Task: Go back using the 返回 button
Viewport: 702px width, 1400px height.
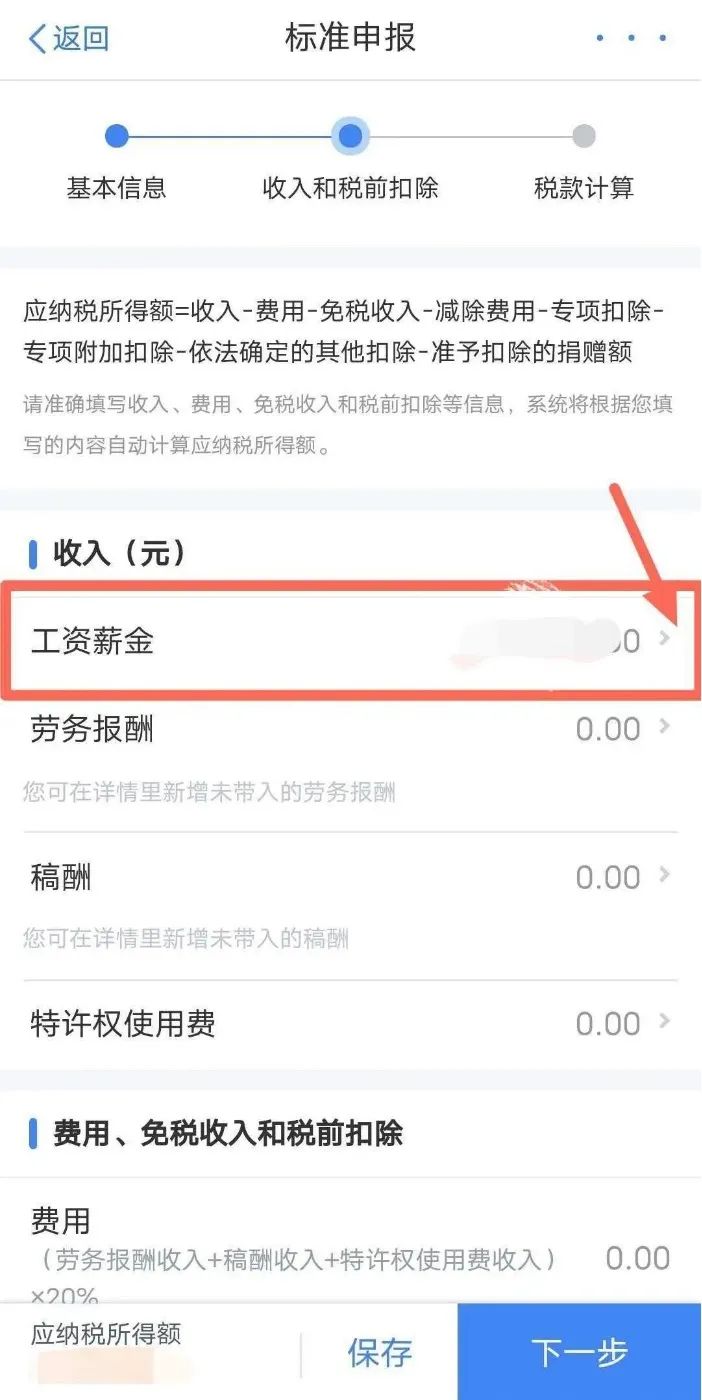Action: click(68, 39)
